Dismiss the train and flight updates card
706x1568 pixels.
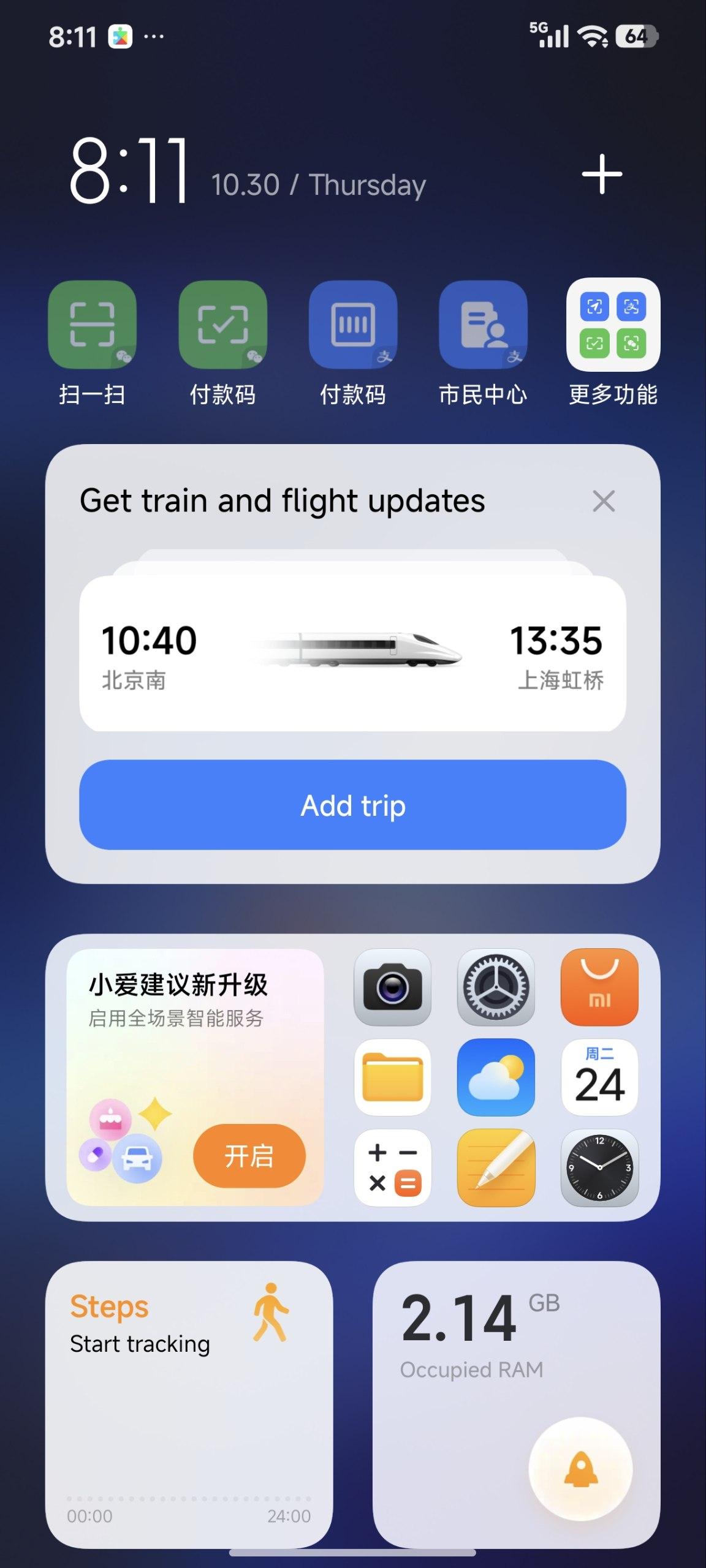click(x=604, y=501)
